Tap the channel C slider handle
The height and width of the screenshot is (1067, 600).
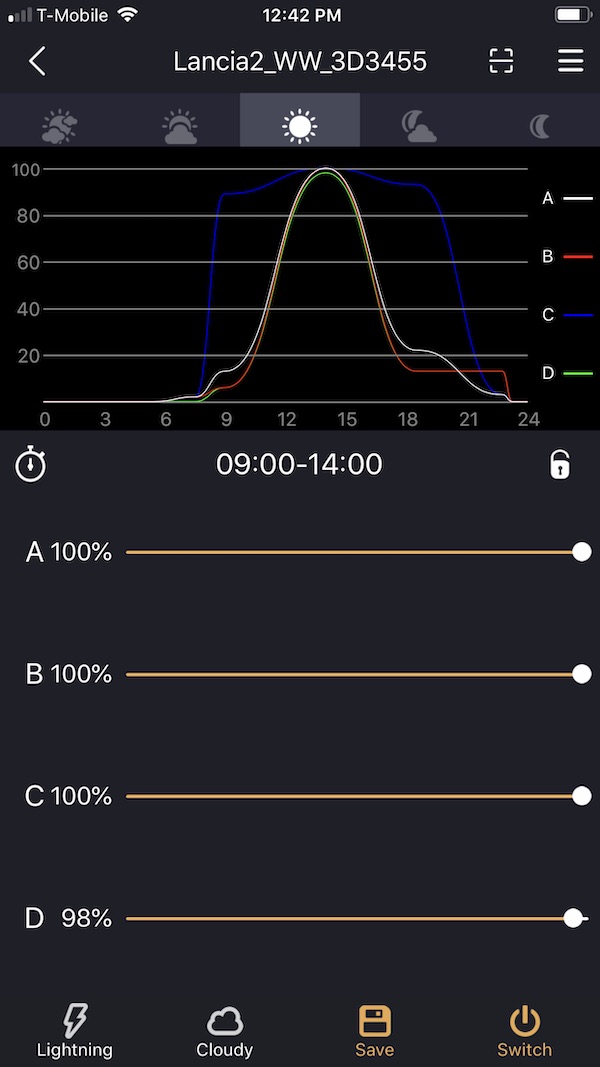pyautogui.click(x=582, y=796)
